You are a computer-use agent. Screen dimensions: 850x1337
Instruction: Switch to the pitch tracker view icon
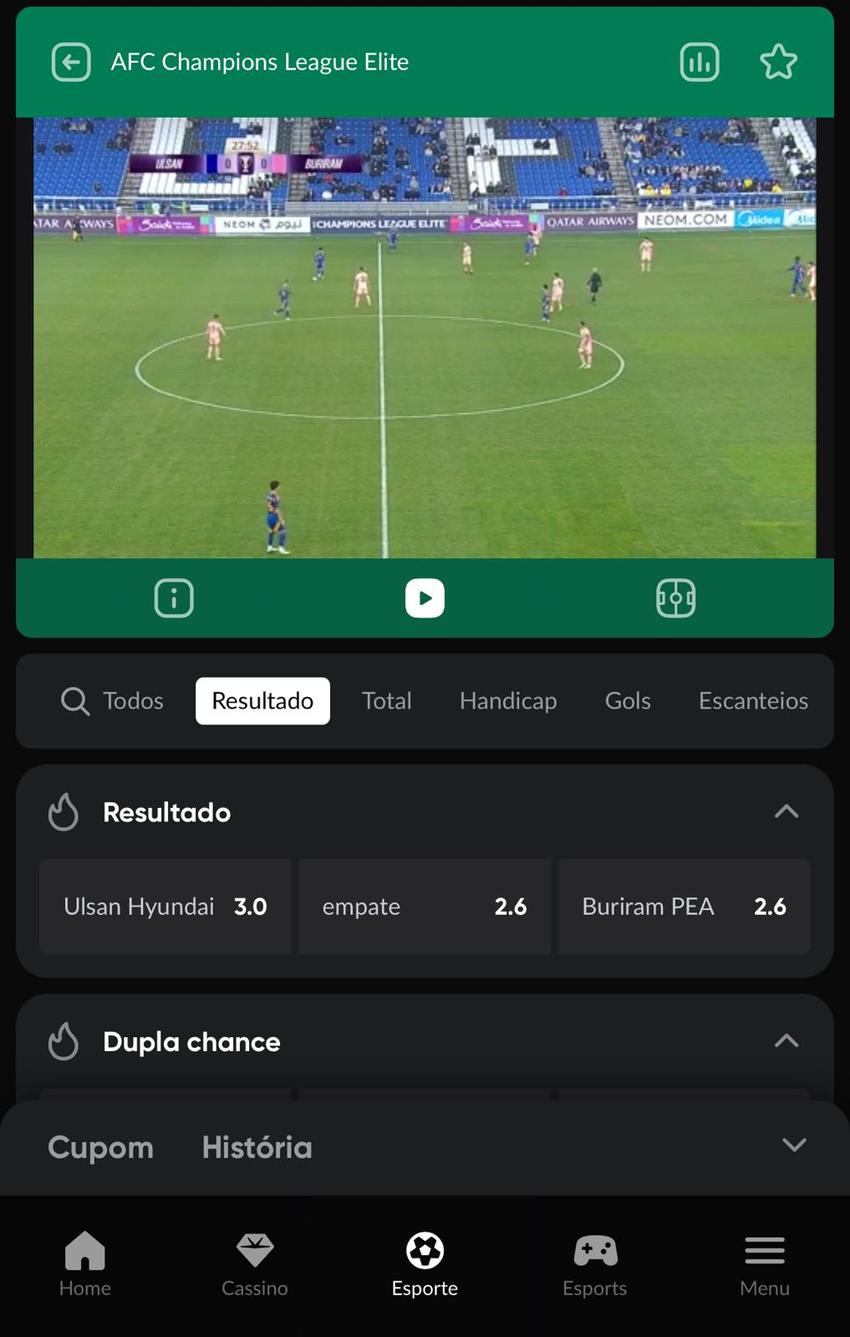(x=676, y=597)
